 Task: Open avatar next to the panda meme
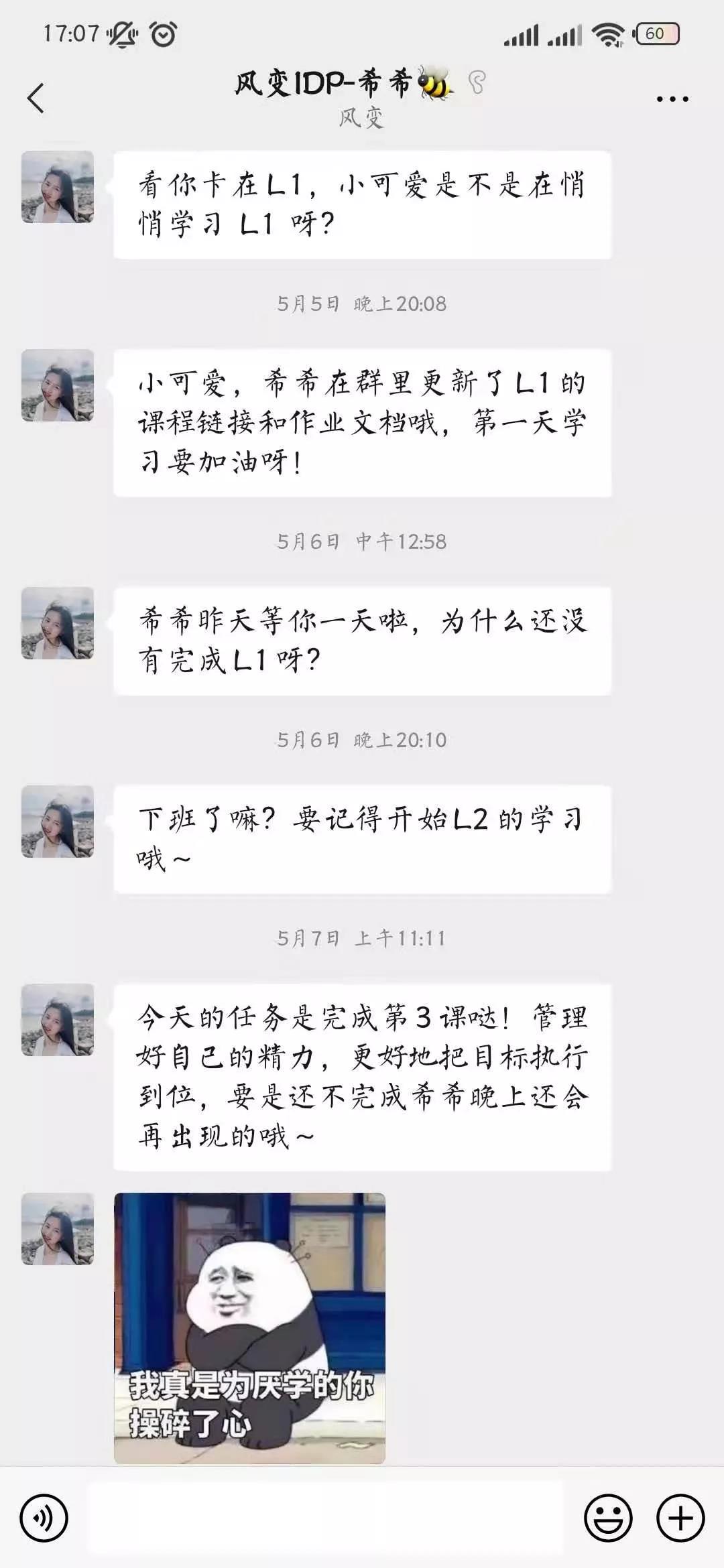[58, 1228]
